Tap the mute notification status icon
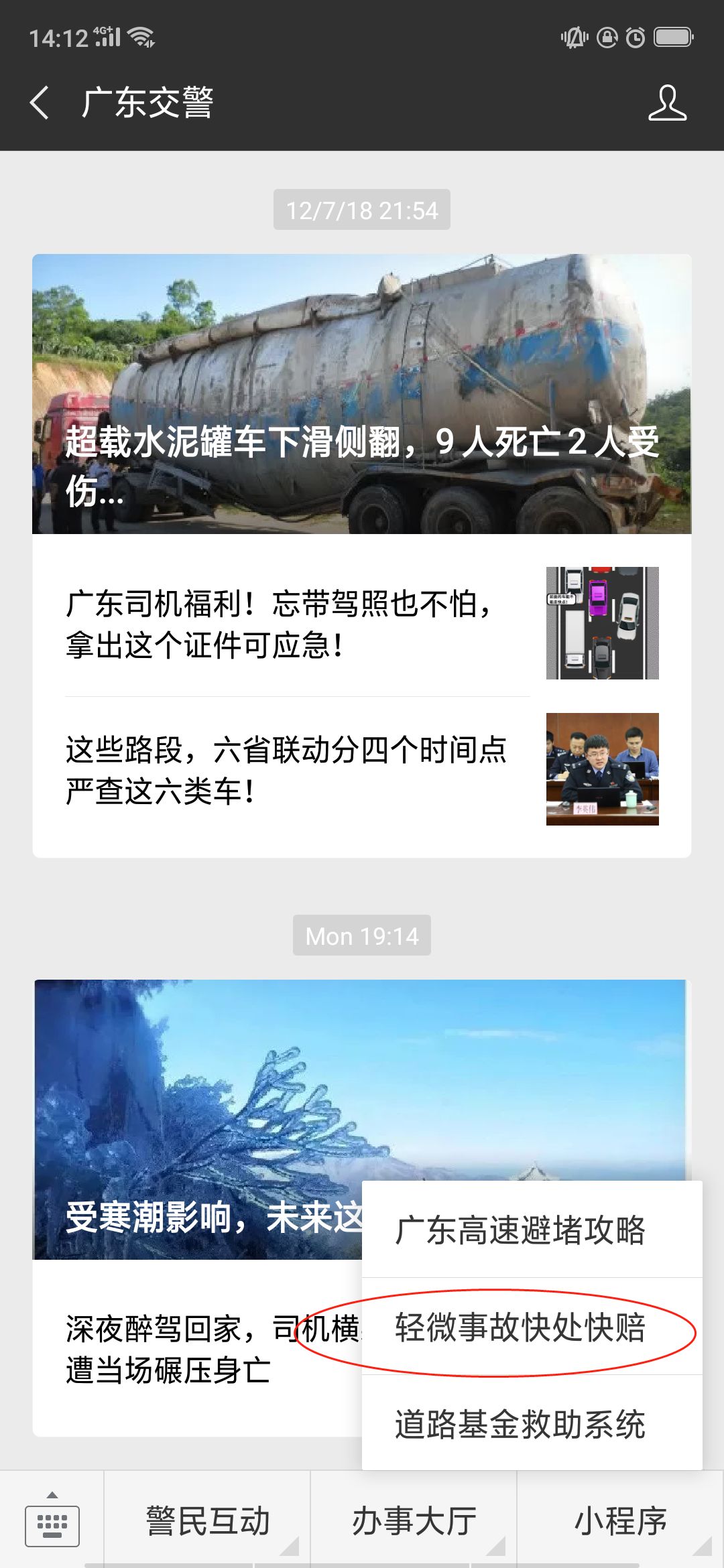 [x=575, y=38]
